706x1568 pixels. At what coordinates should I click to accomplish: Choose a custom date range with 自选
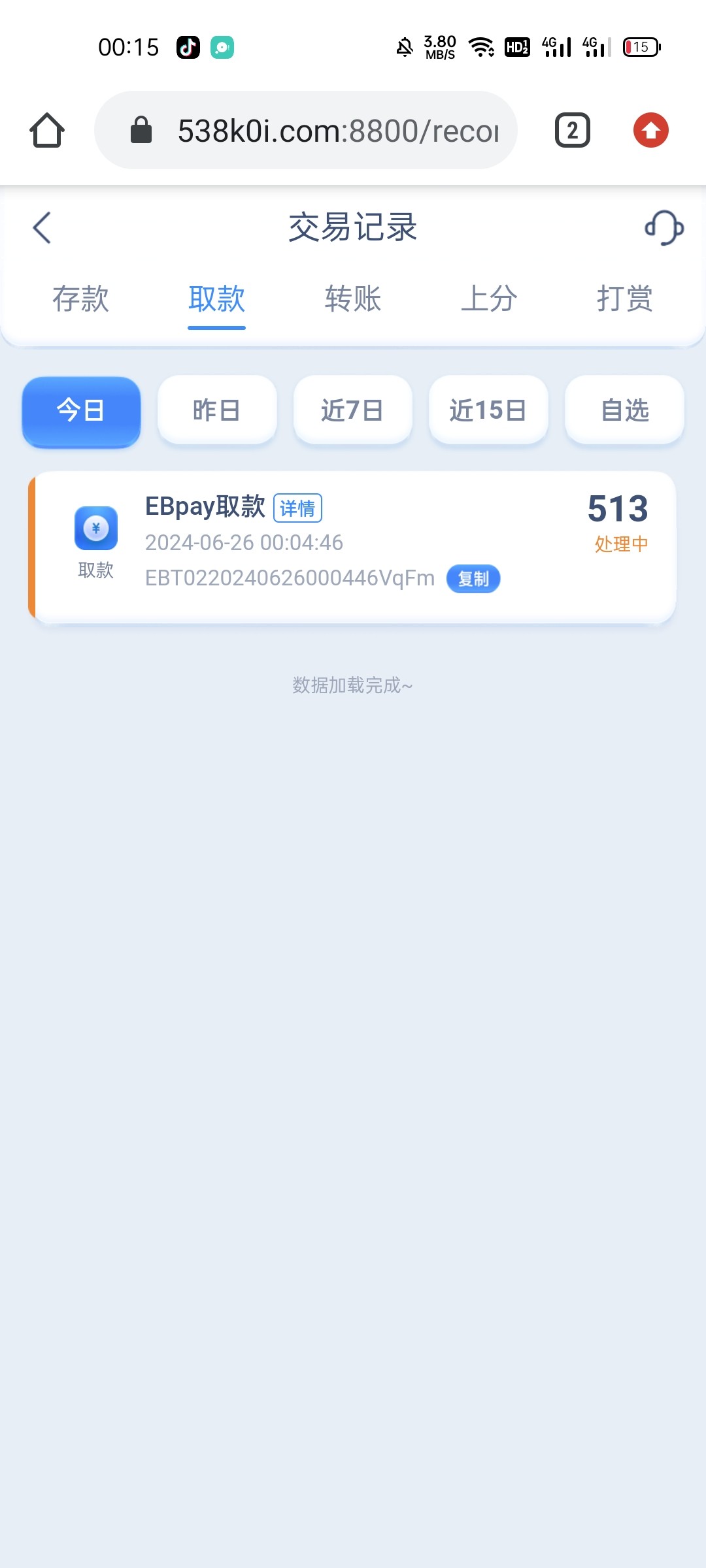pyautogui.click(x=624, y=411)
